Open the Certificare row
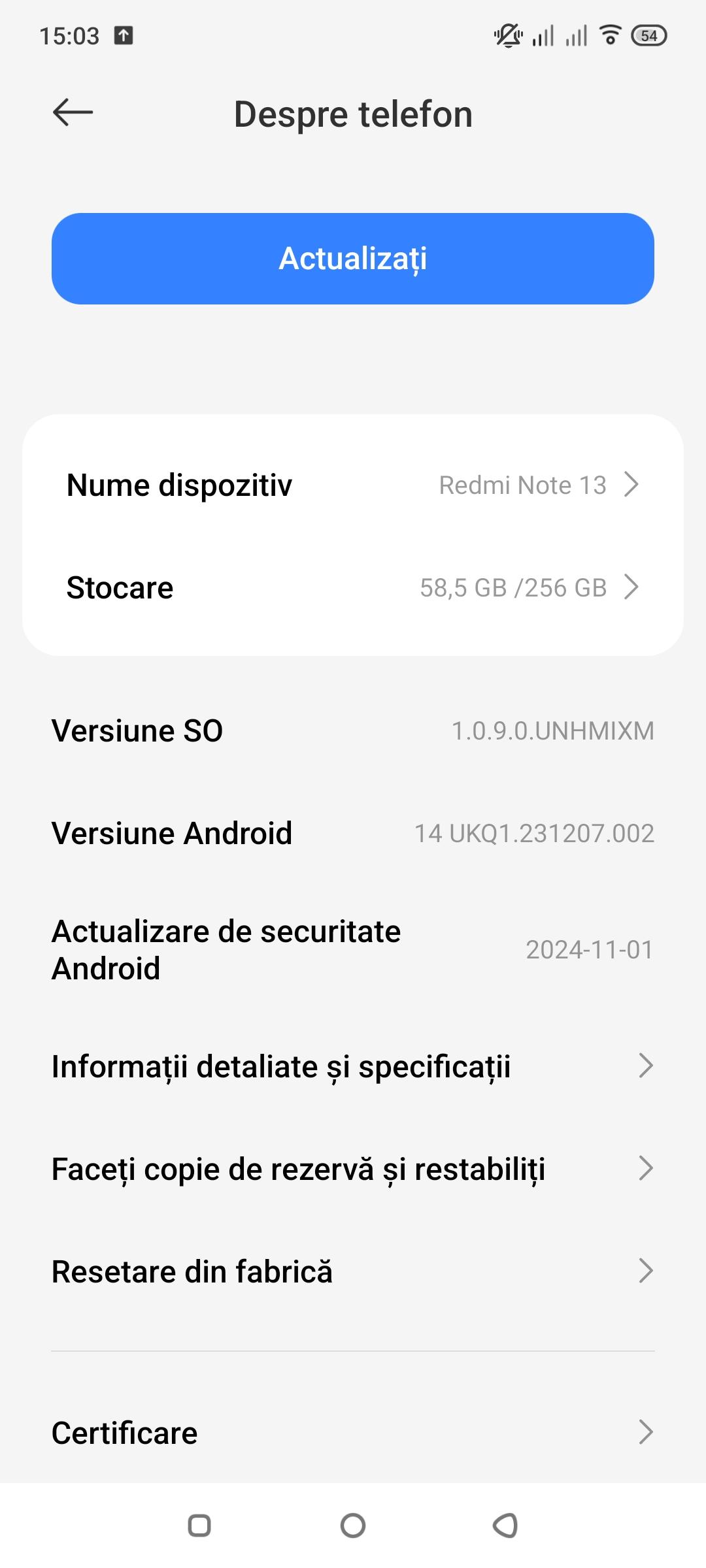Screen dimensions: 706x1568 pos(353,1432)
